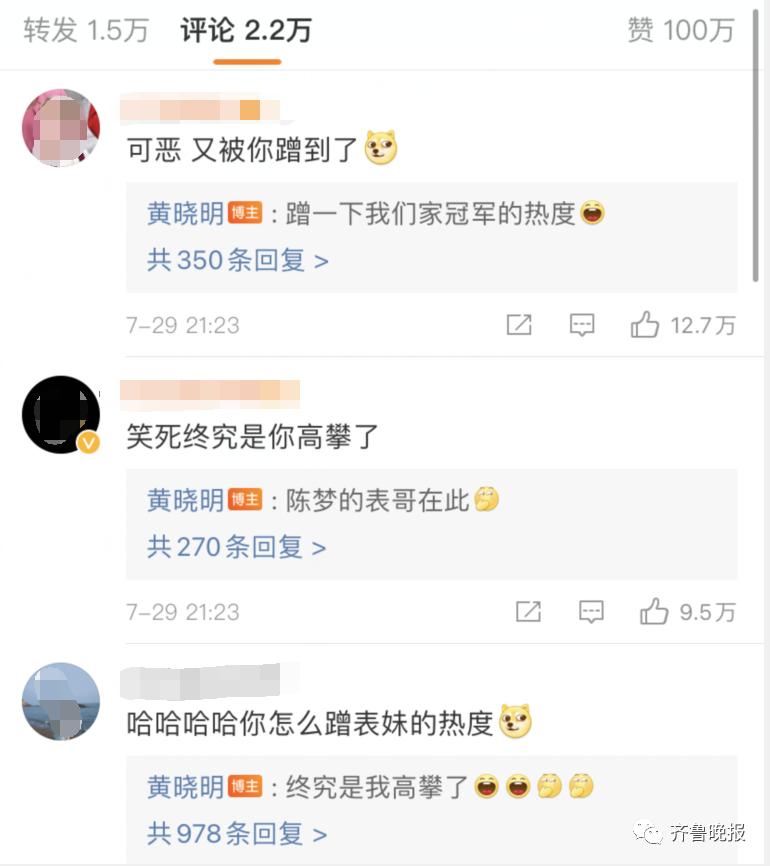Open avatar of the 可恶 又被你蹭到了 commenter
770x866 pixels.
pos(61,127)
